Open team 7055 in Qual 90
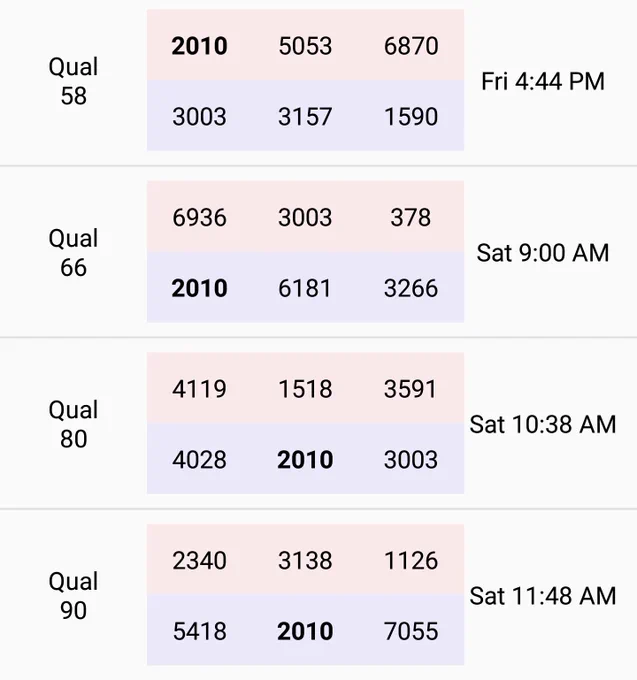 click(x=411, y=631)
